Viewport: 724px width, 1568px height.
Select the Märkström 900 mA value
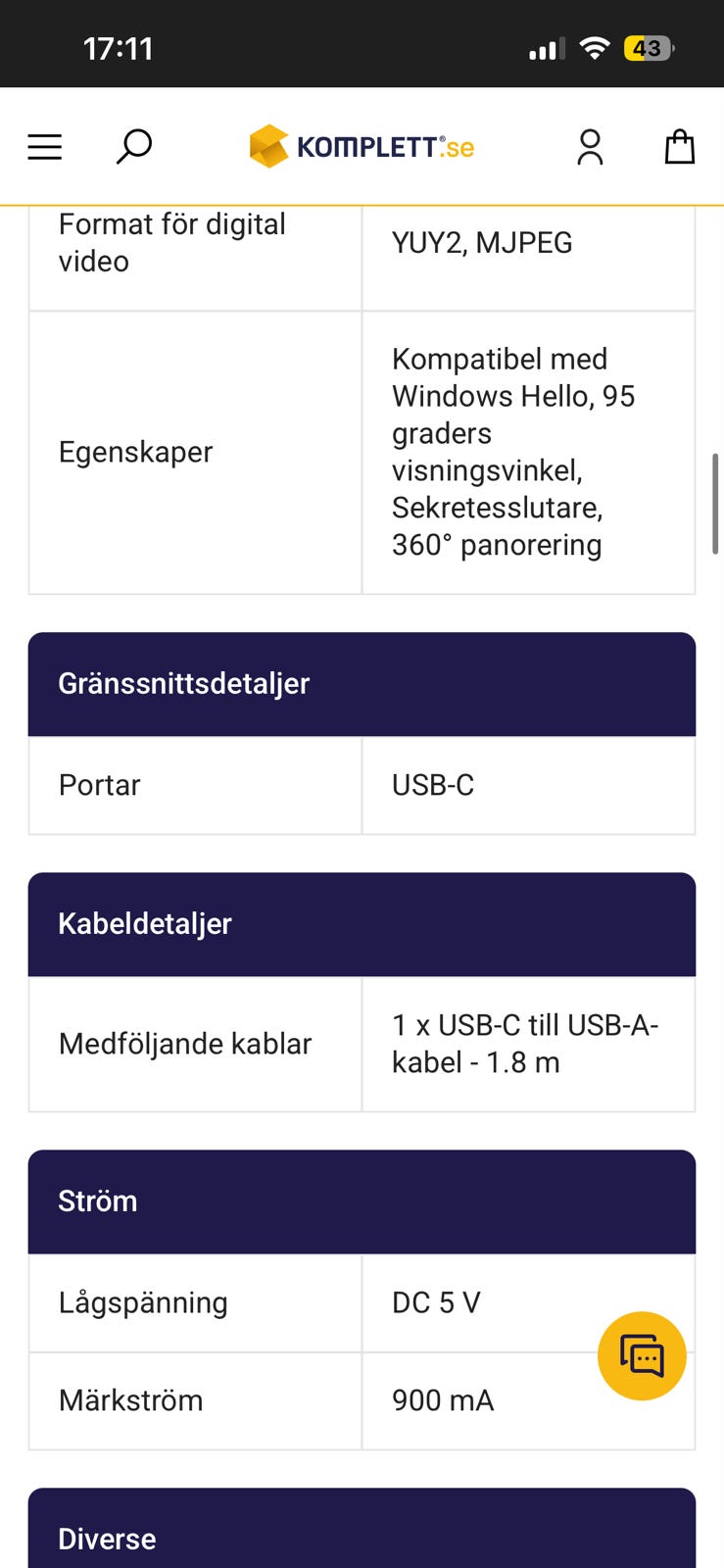pyautogui.click(x=441, y=1400)
